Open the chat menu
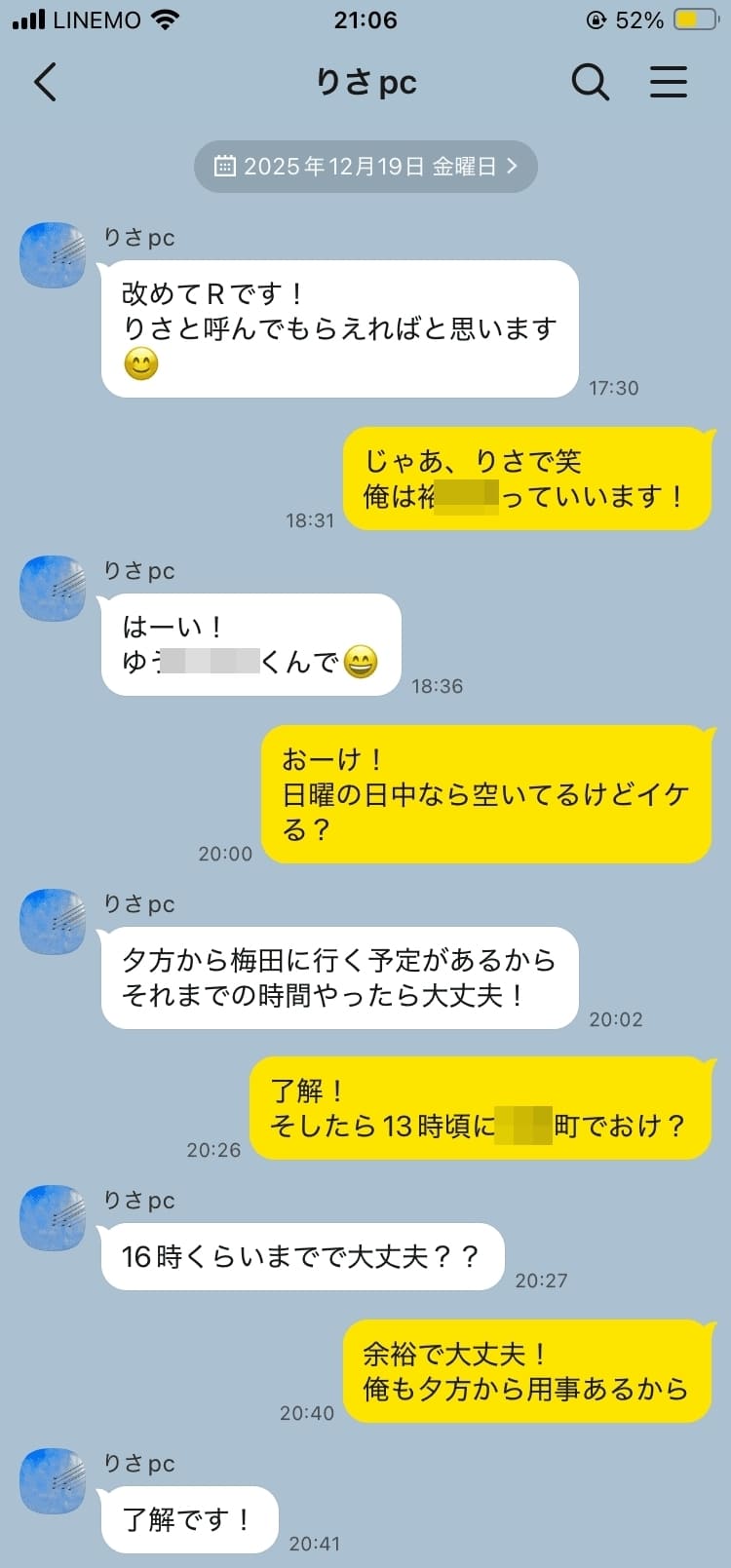This screenshot has width=731, height=1568. (669, 82)
